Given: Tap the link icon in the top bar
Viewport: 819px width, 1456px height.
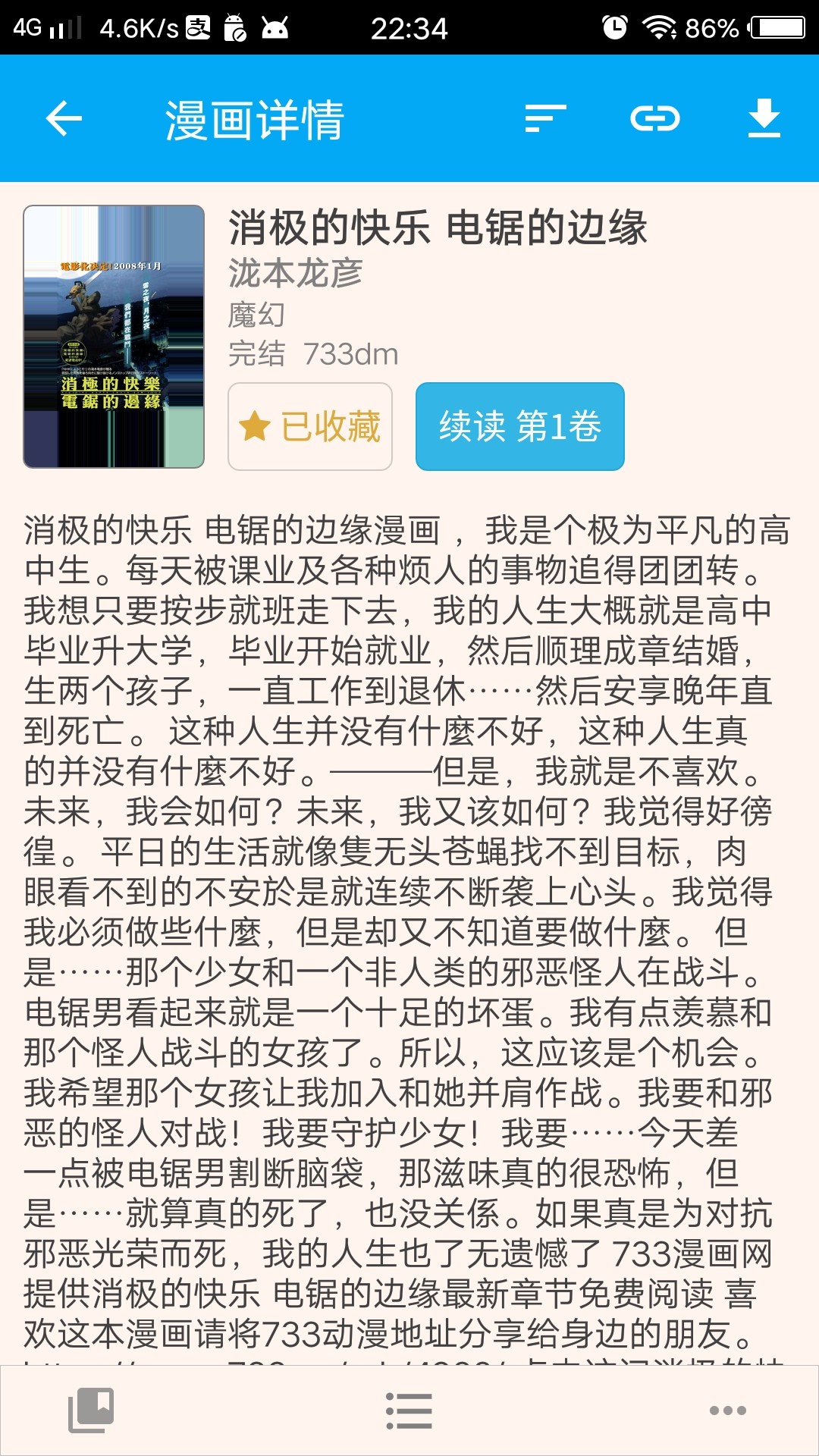Looking at the screenshot, I should point(655,119).
